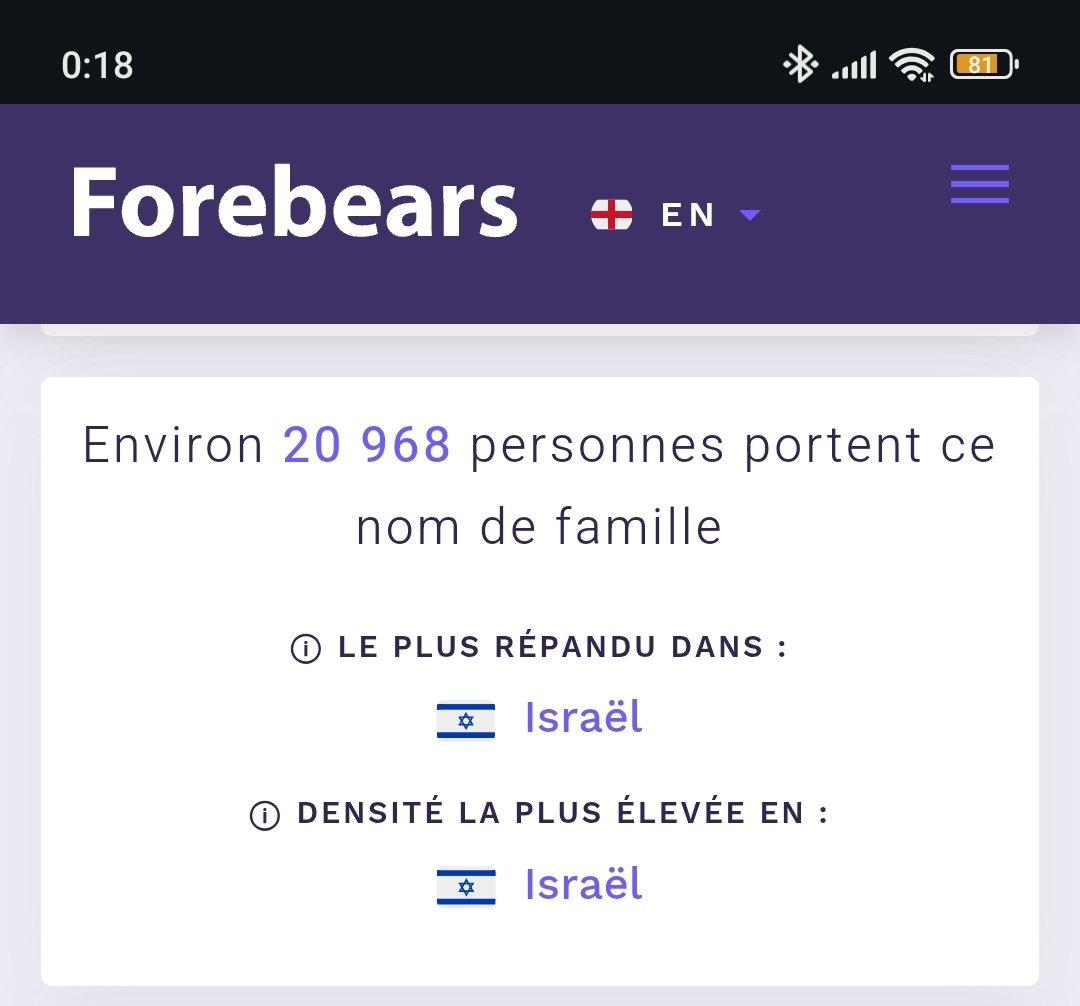Show info for Densité la plus élevée
The image size is (1080, 1006).
pos(264,815)
